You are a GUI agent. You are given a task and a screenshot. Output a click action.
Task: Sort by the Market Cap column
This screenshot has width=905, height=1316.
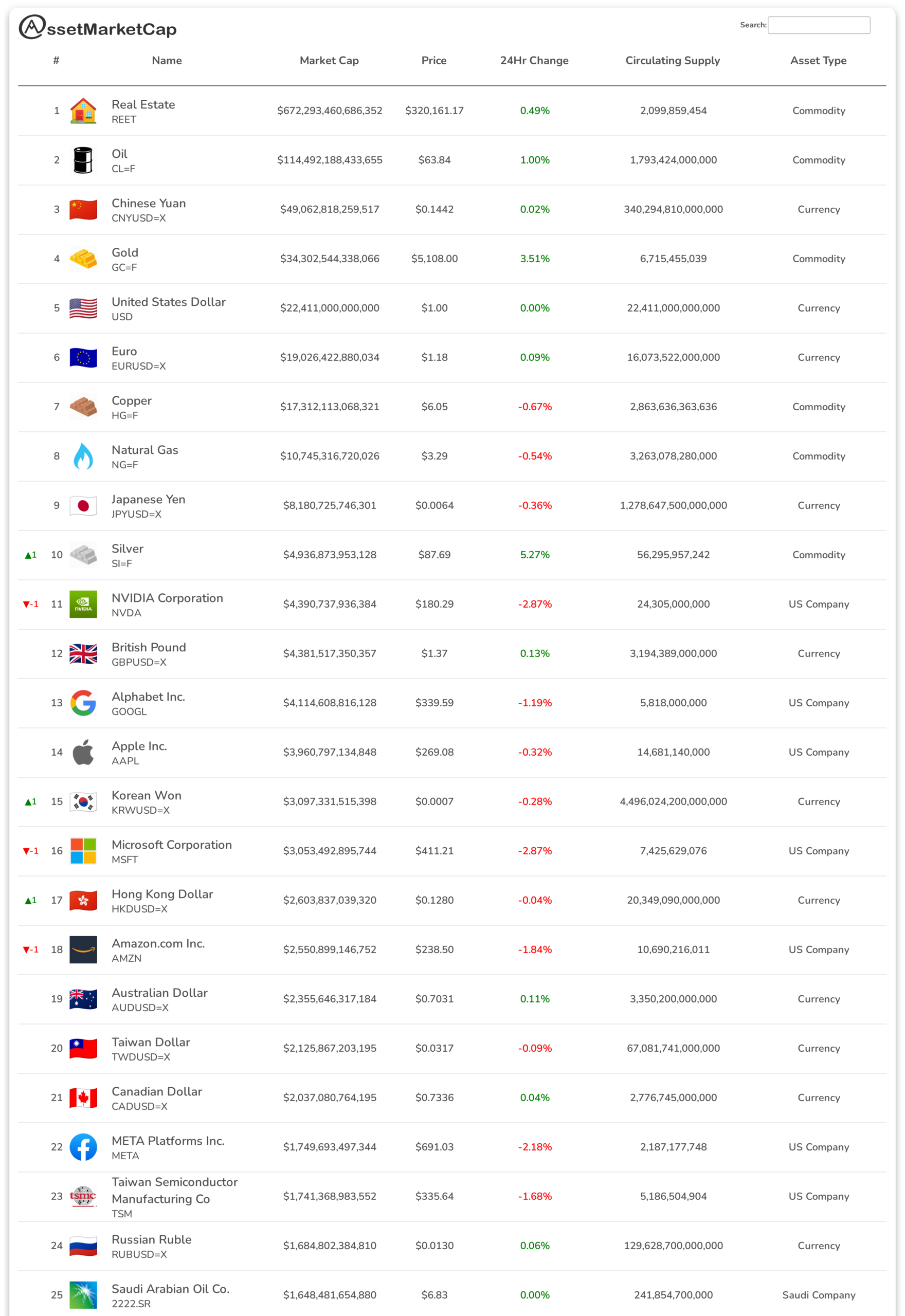(330, 61)
